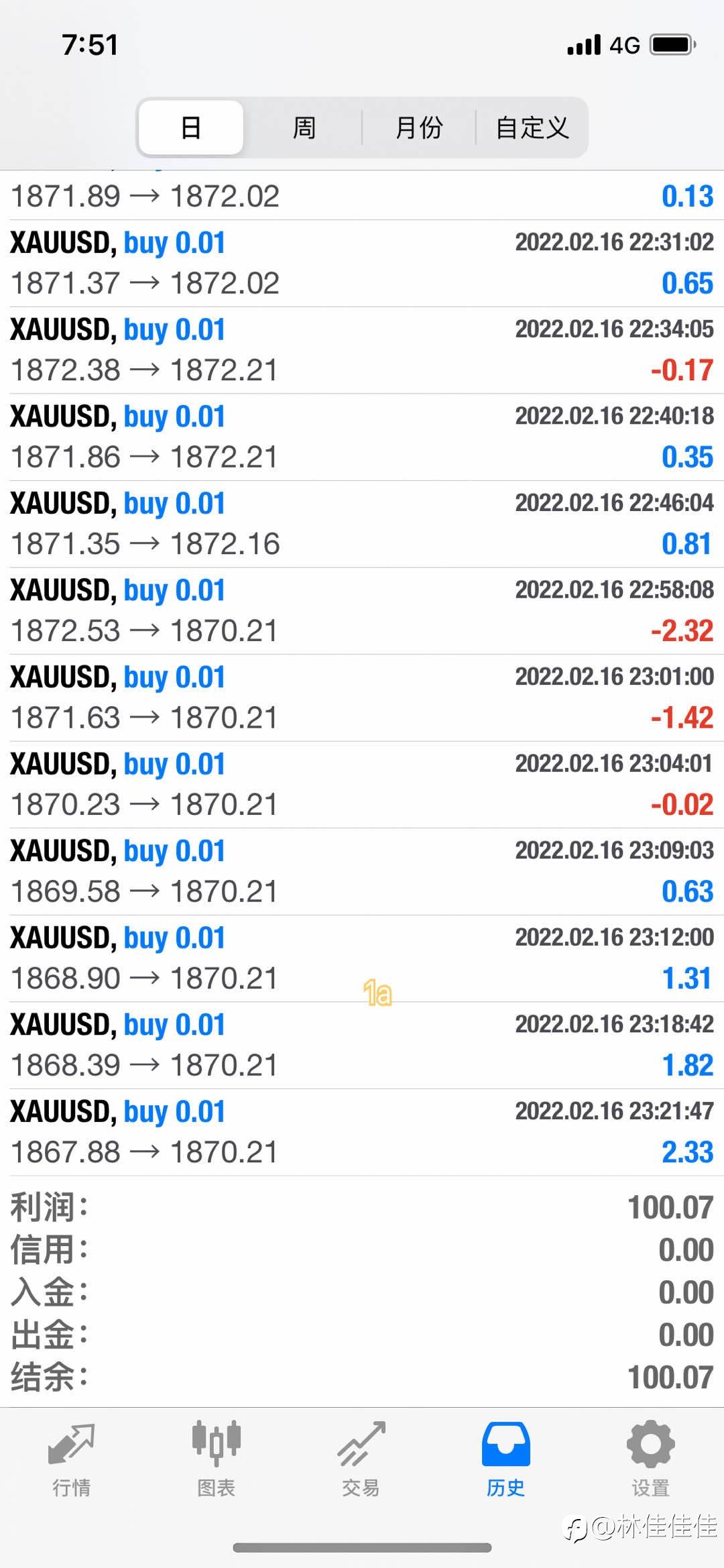Open the XAUUSD trade closed at 22:31:02
Image resolution: width=724 pixels, height=1568 pixels.
[x=362, y=264]
